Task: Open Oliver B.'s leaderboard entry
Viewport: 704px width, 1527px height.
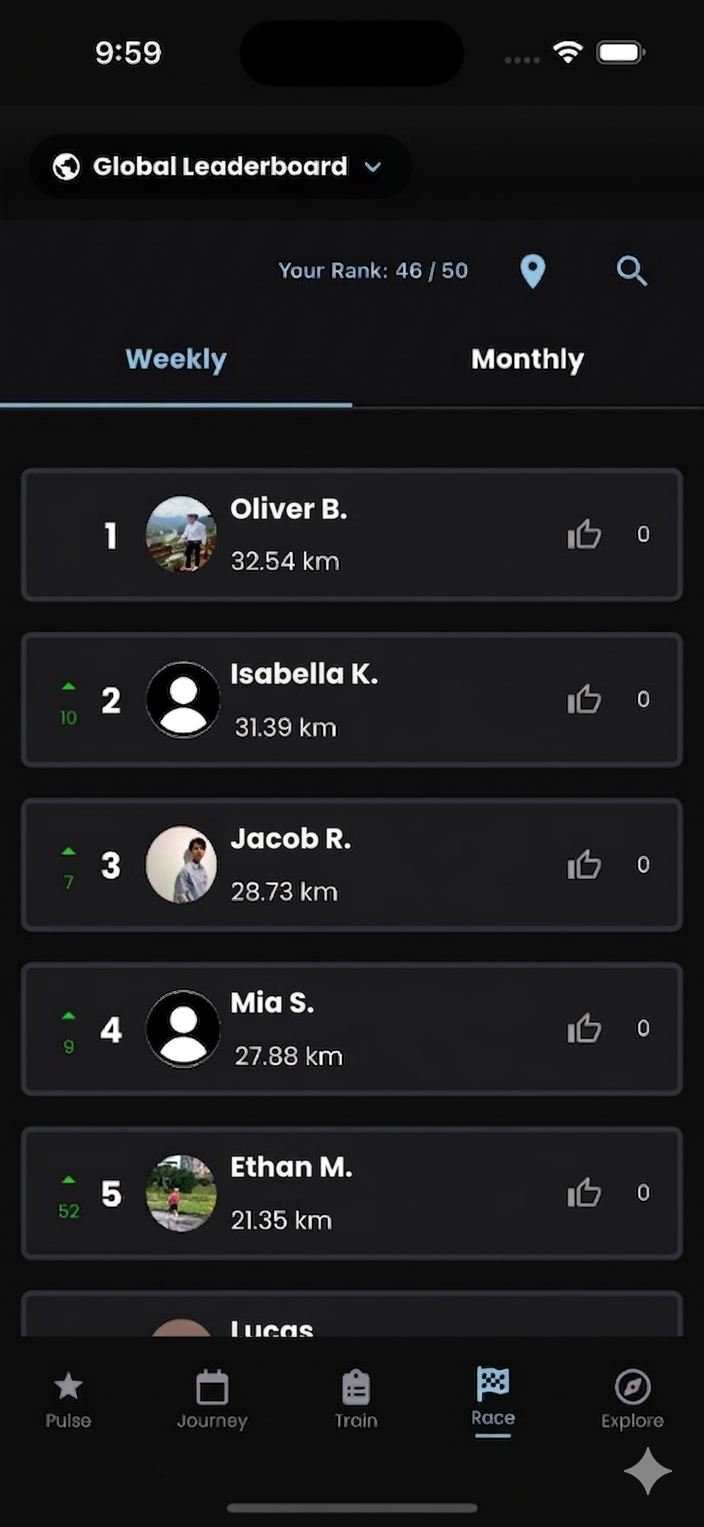Action: [350, 535]
